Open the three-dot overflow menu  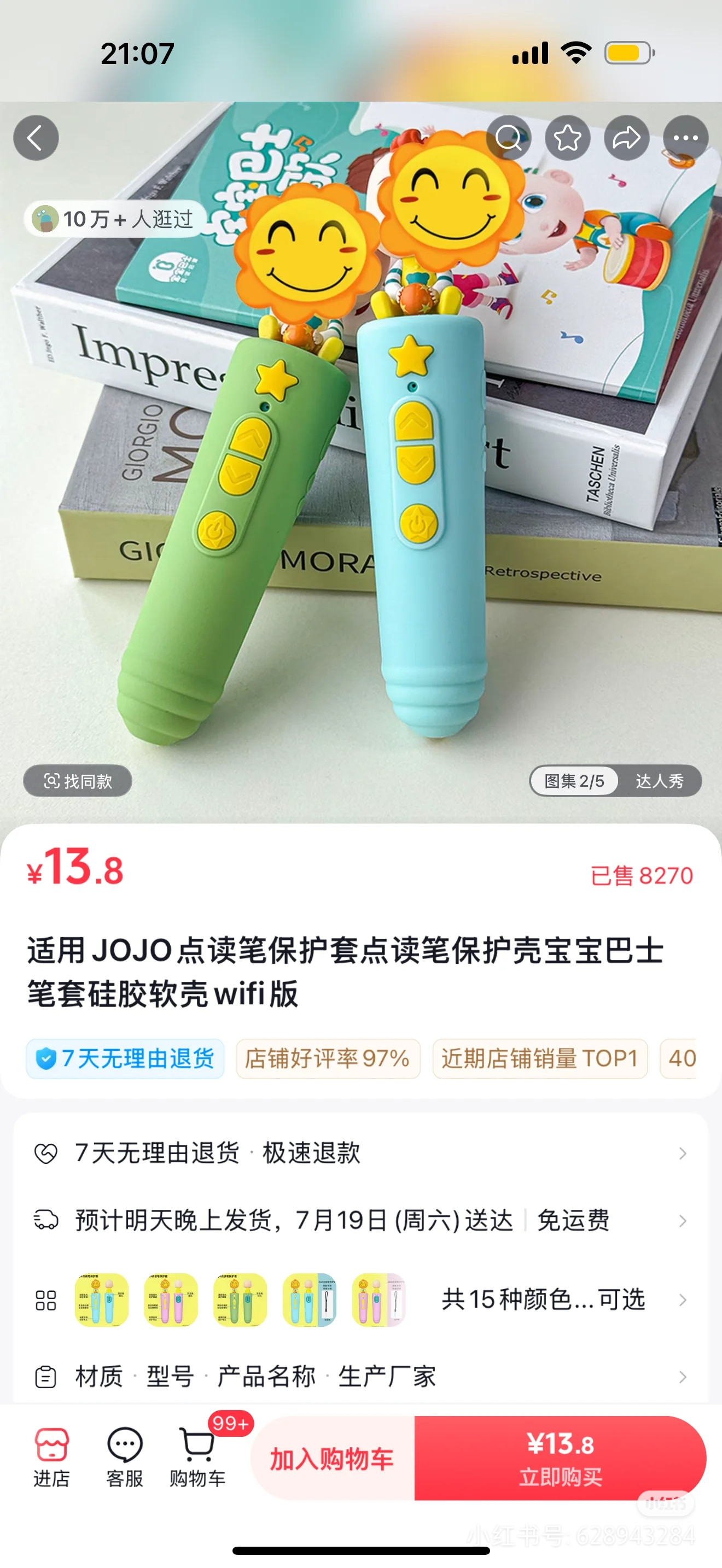tap(685, 138)
